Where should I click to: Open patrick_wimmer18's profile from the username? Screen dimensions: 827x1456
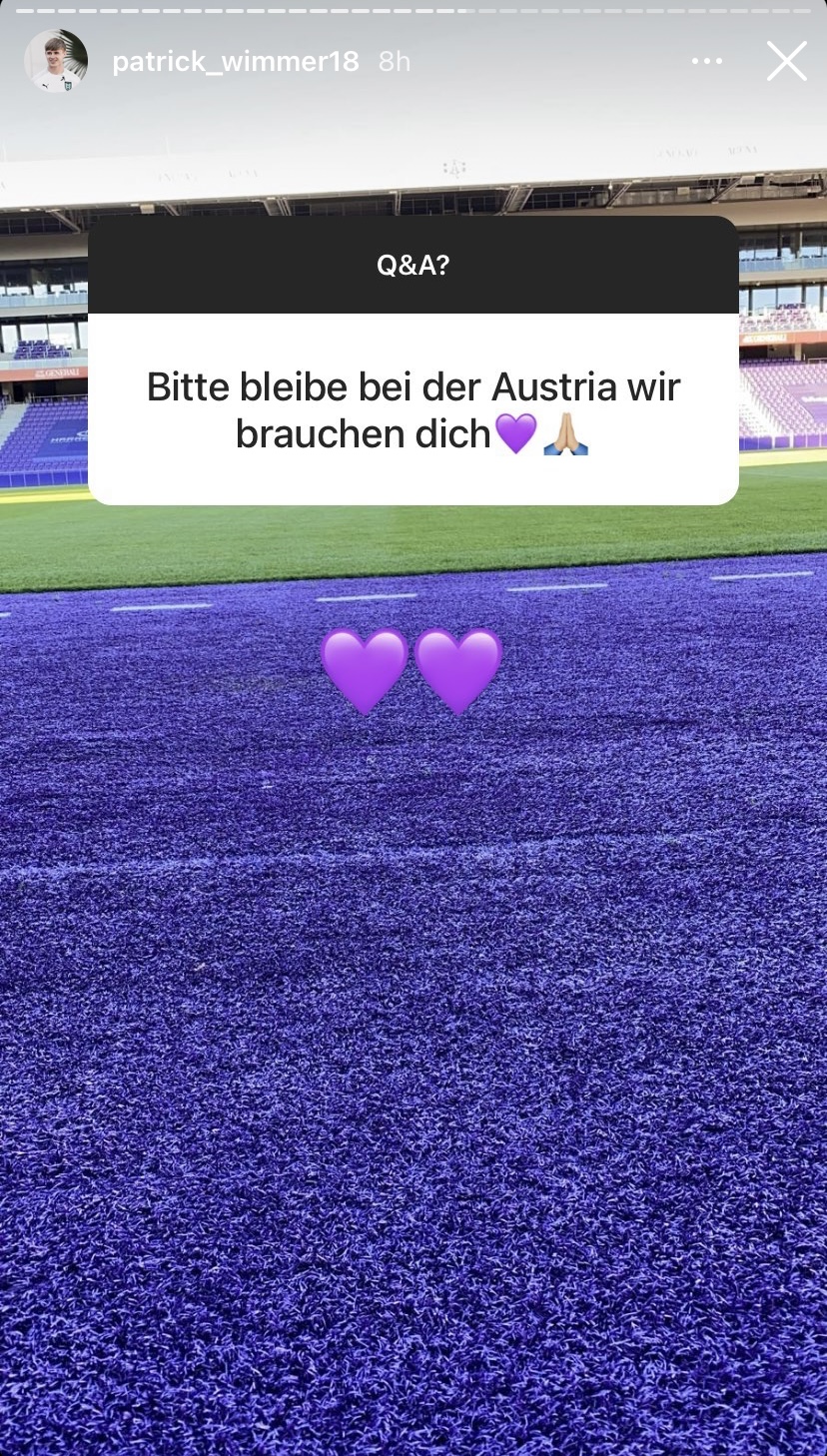(235, 62)
